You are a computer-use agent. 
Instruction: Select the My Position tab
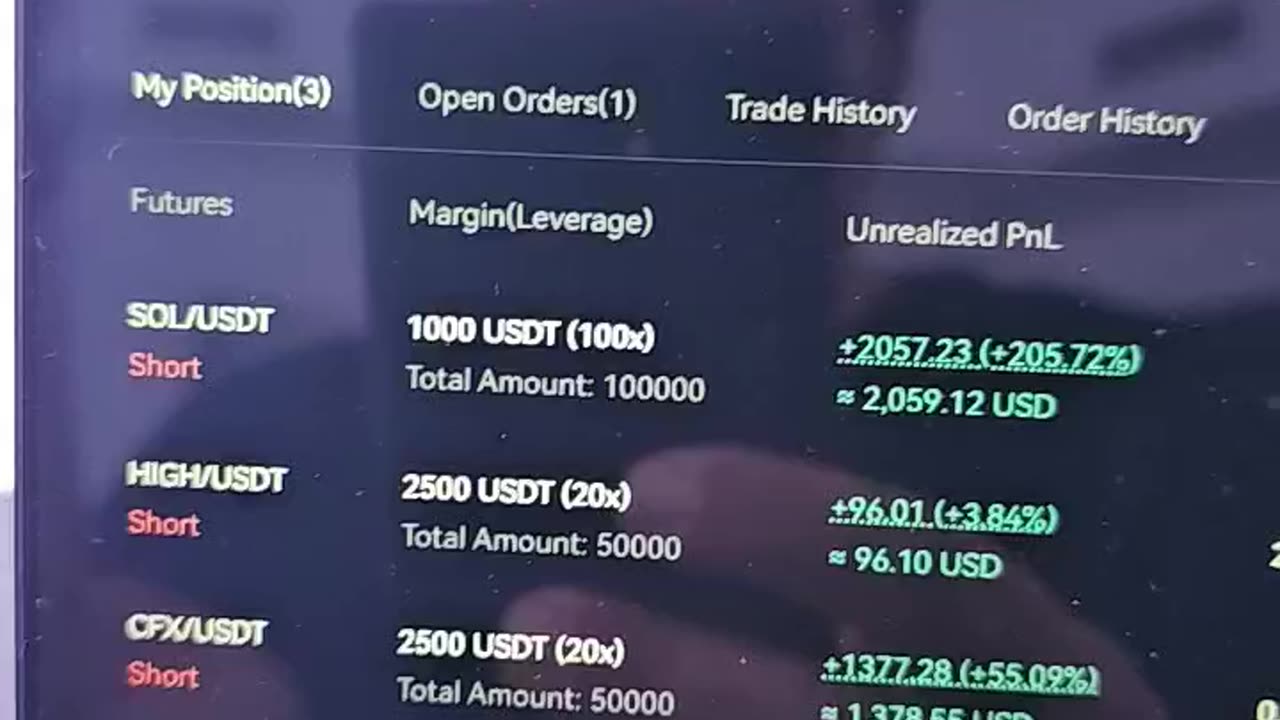click(231, 90)
